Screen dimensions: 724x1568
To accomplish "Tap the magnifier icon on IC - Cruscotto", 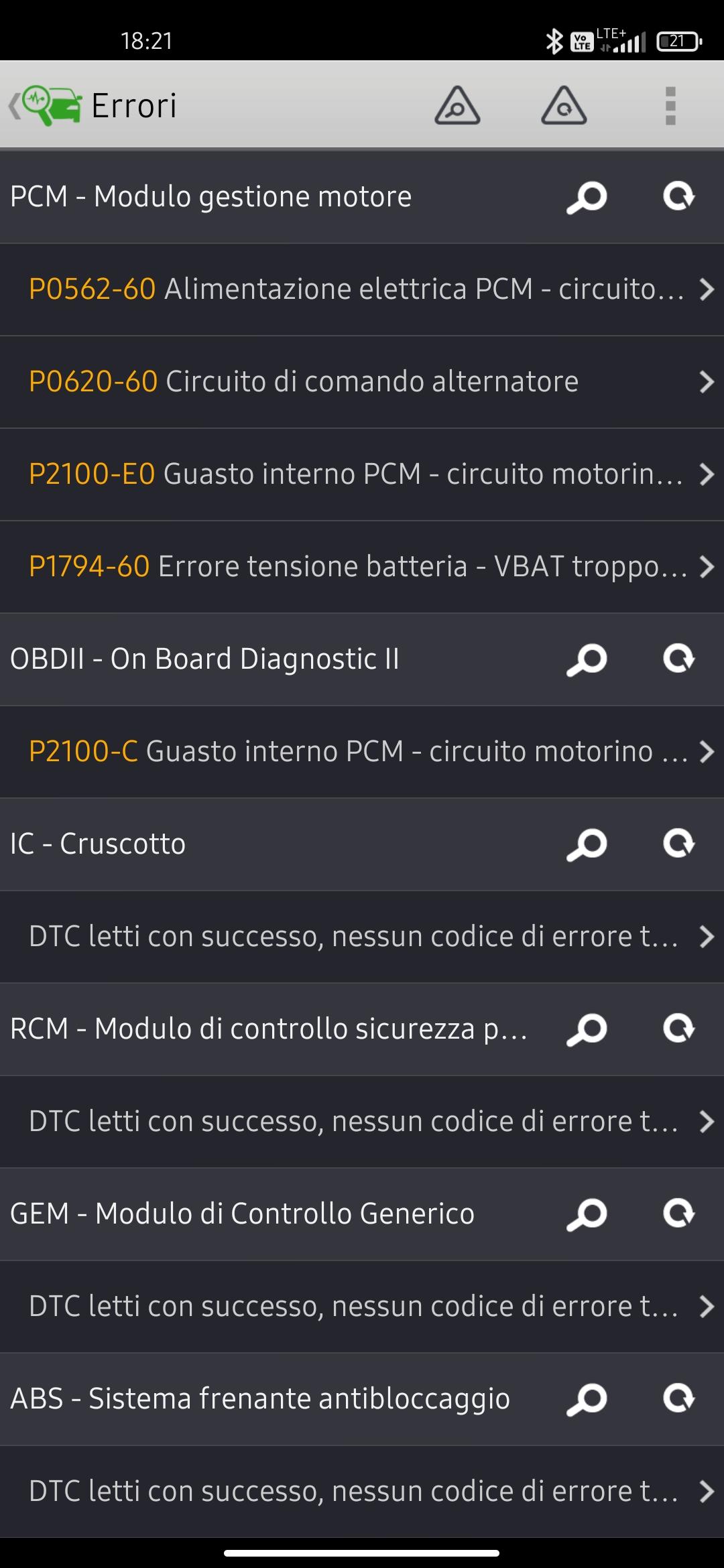I will [587, 844].
